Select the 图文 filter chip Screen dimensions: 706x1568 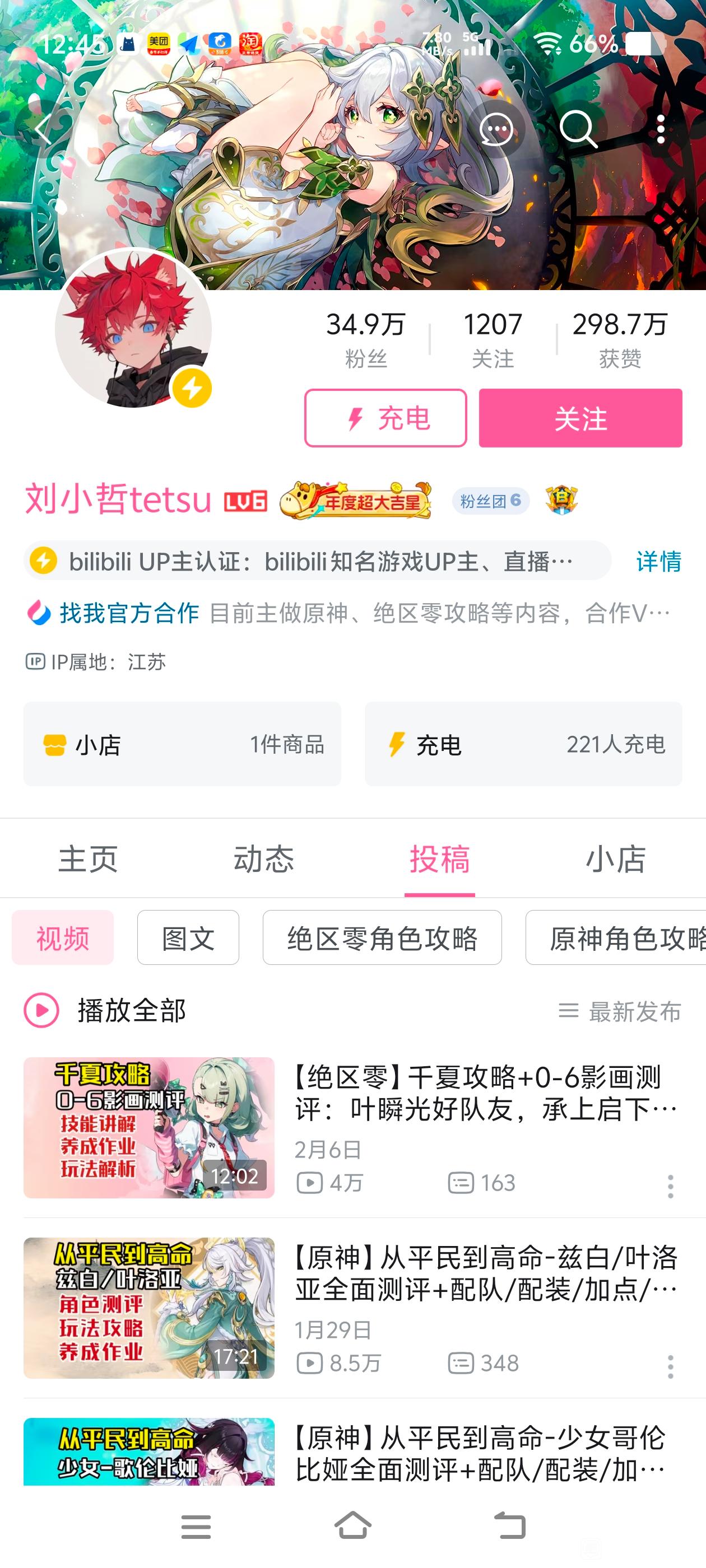188,938
